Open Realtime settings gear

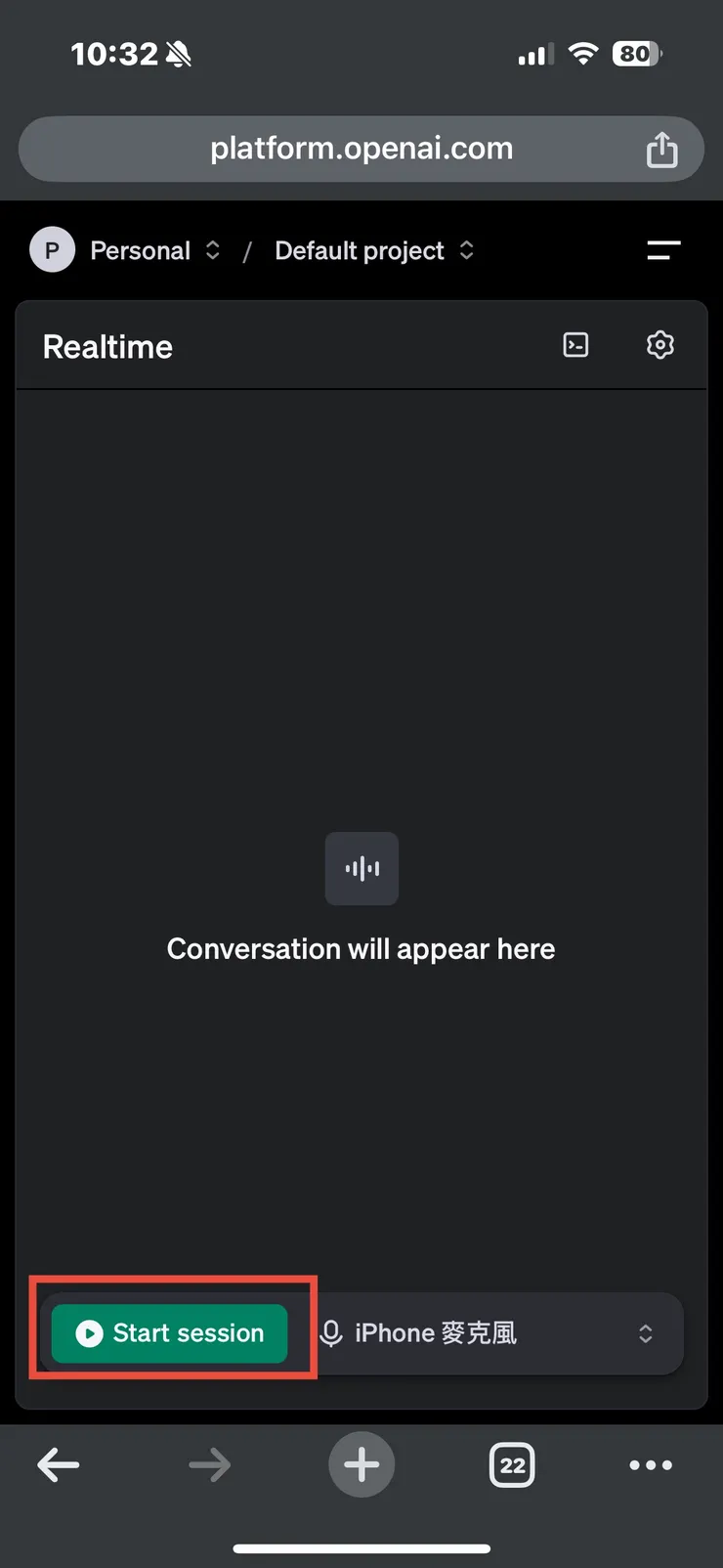point(660,345)
